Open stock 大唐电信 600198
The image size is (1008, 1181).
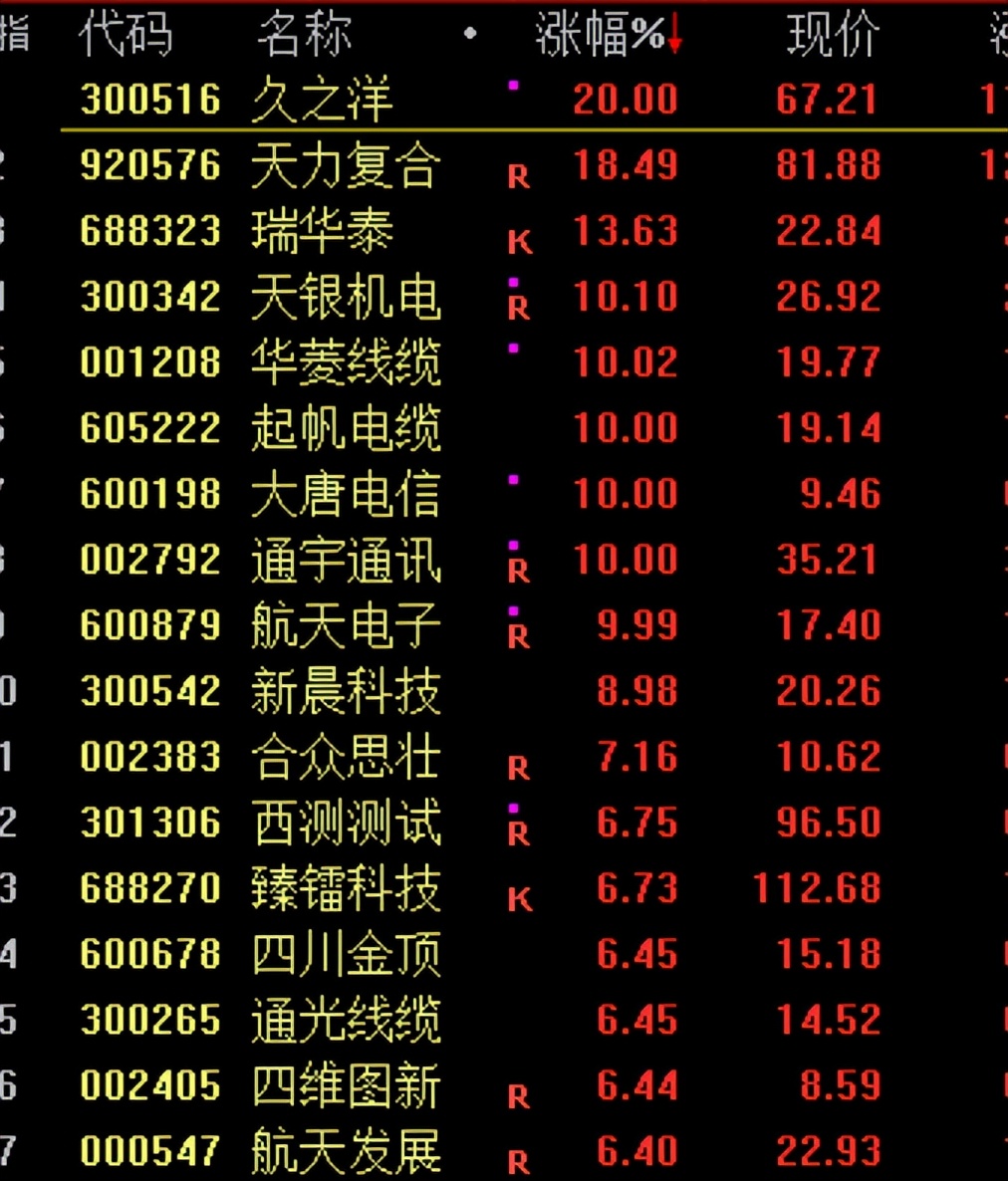click(x=344, y=494)
